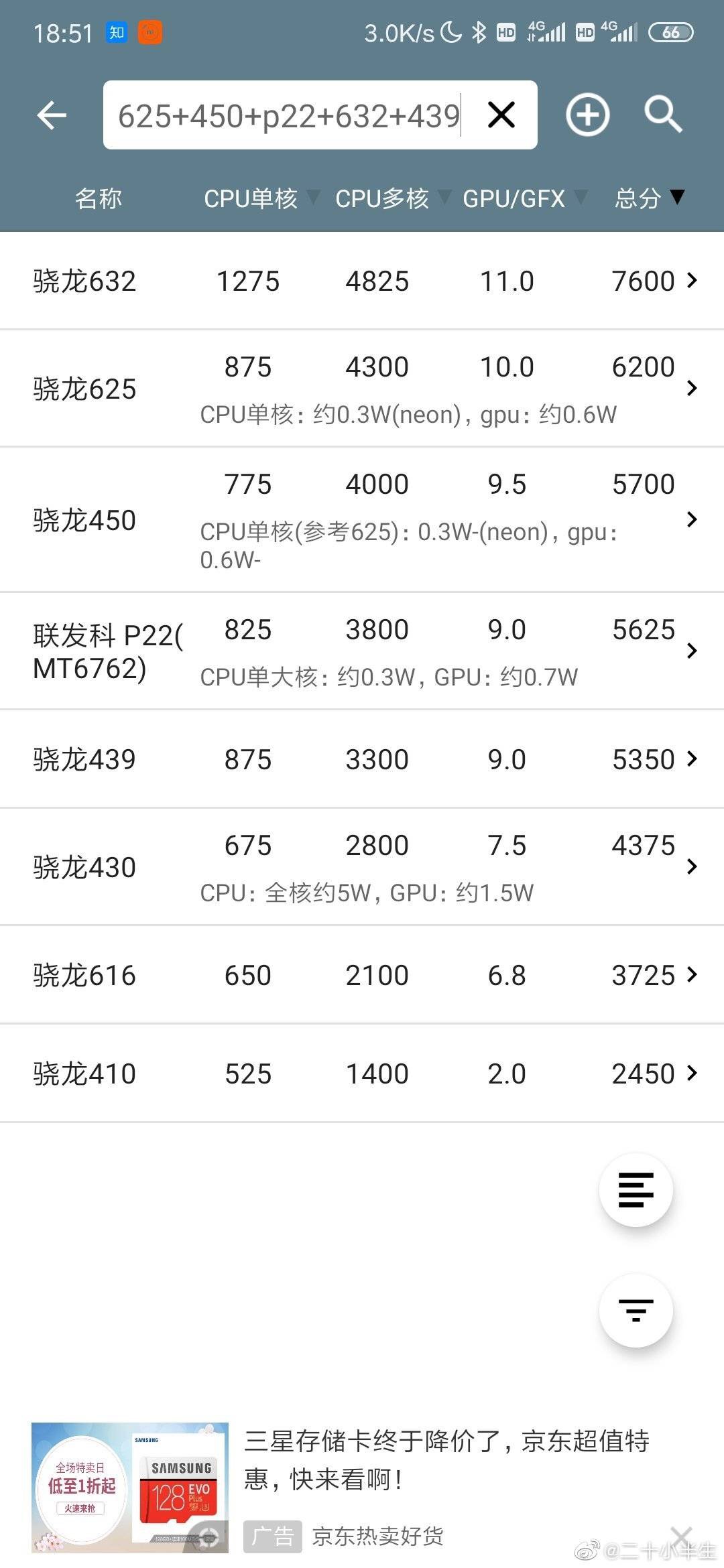Run search with the magnifier icon
This screenshot has height=1568, width=724.
coord(663,115)
